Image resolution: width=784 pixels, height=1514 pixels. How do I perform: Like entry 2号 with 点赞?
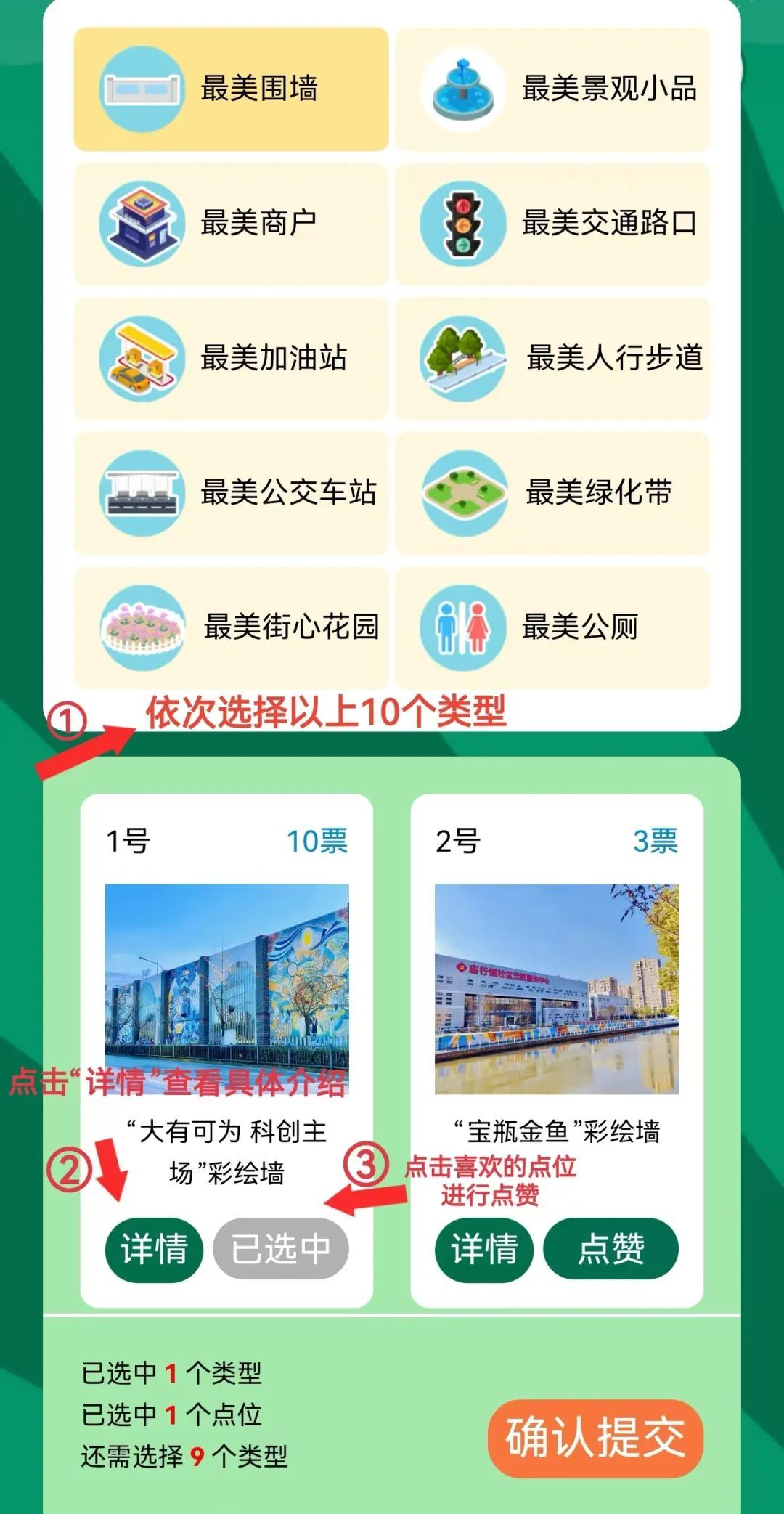[611, 1250]
